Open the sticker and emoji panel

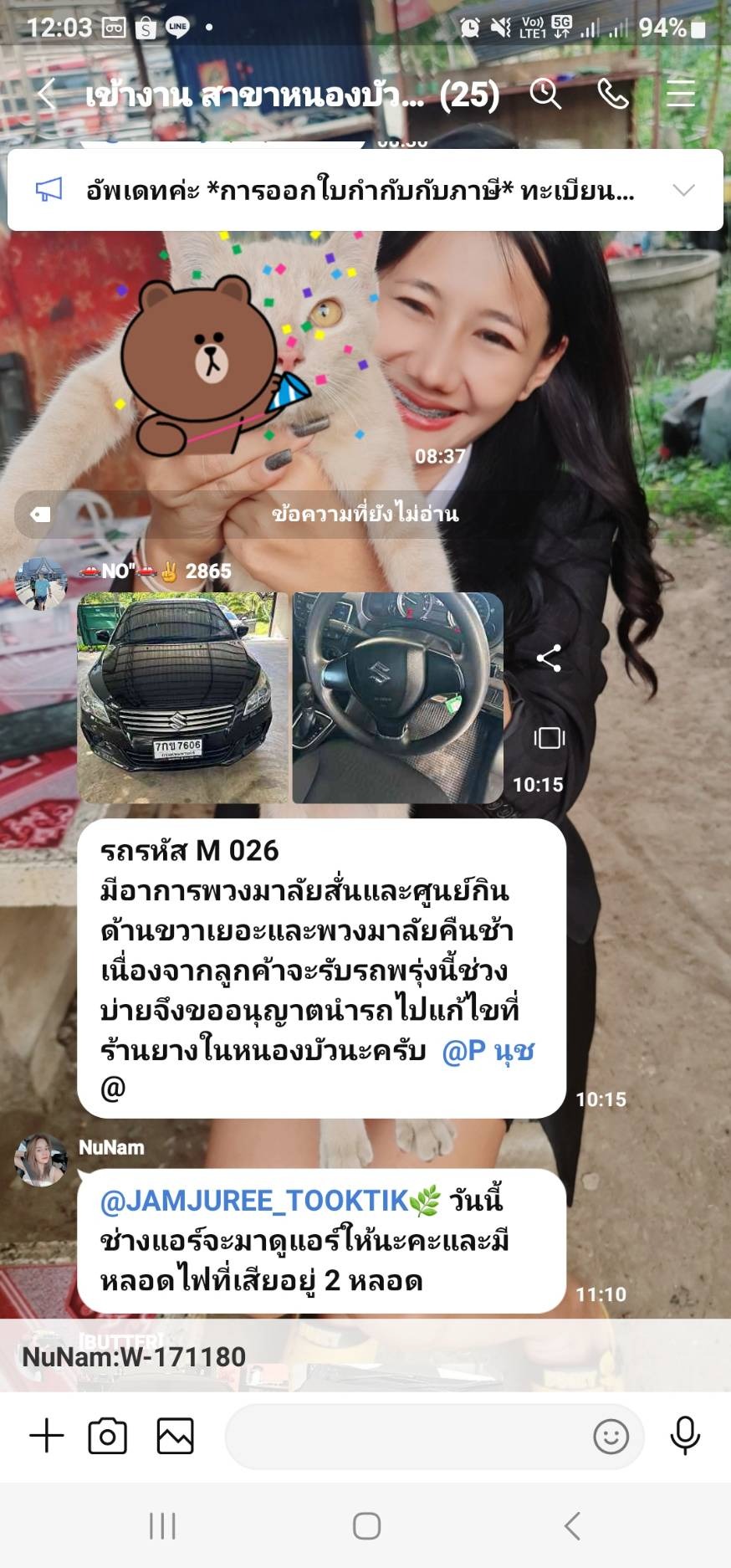click(611, 1436)
